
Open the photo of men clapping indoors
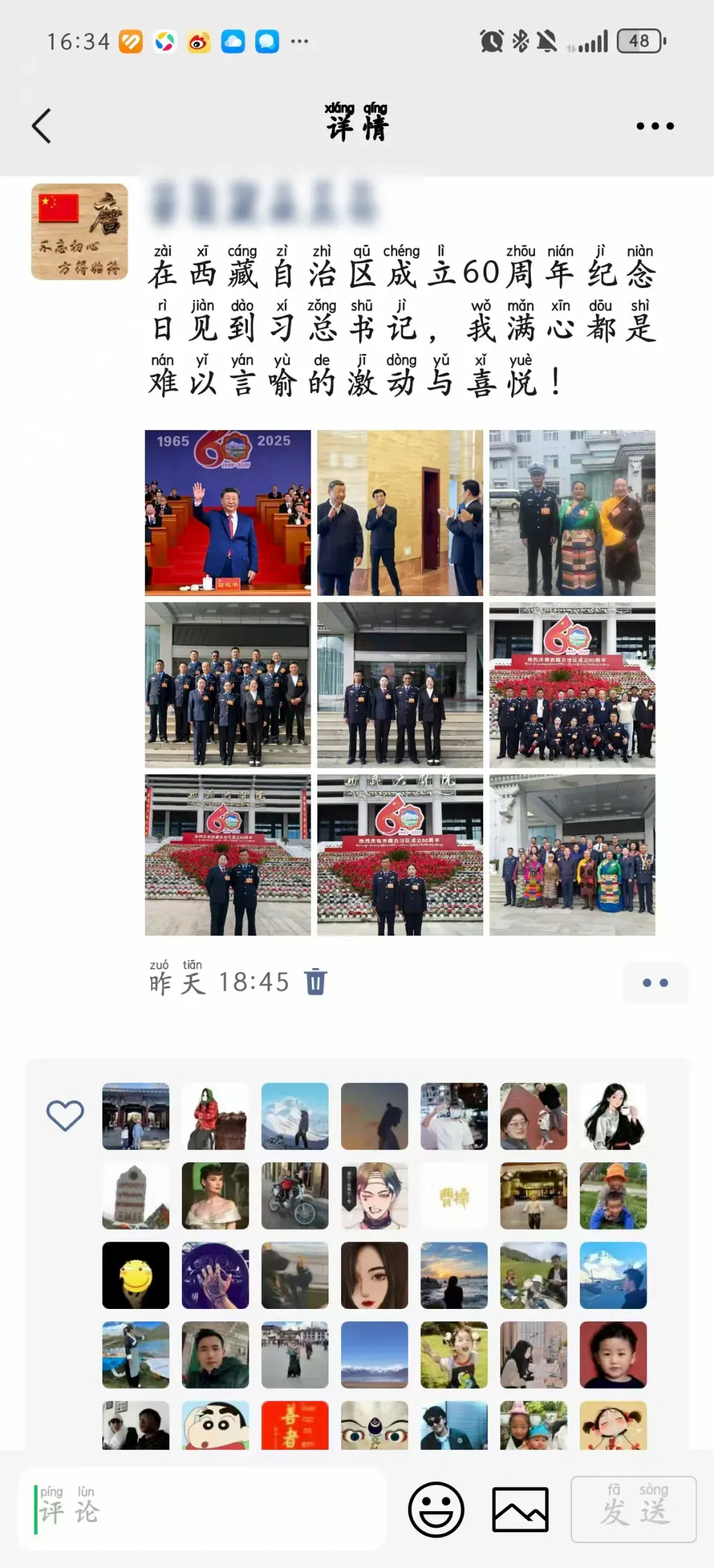point(400,513)
